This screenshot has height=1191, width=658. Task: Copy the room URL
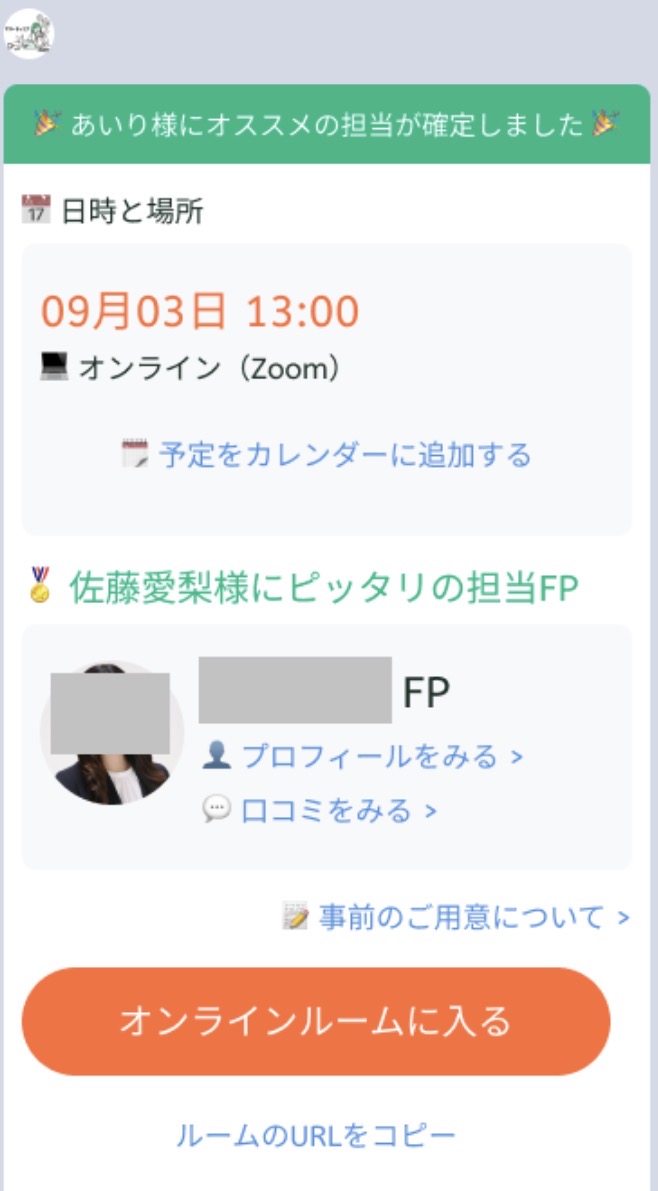point(316,1135)
